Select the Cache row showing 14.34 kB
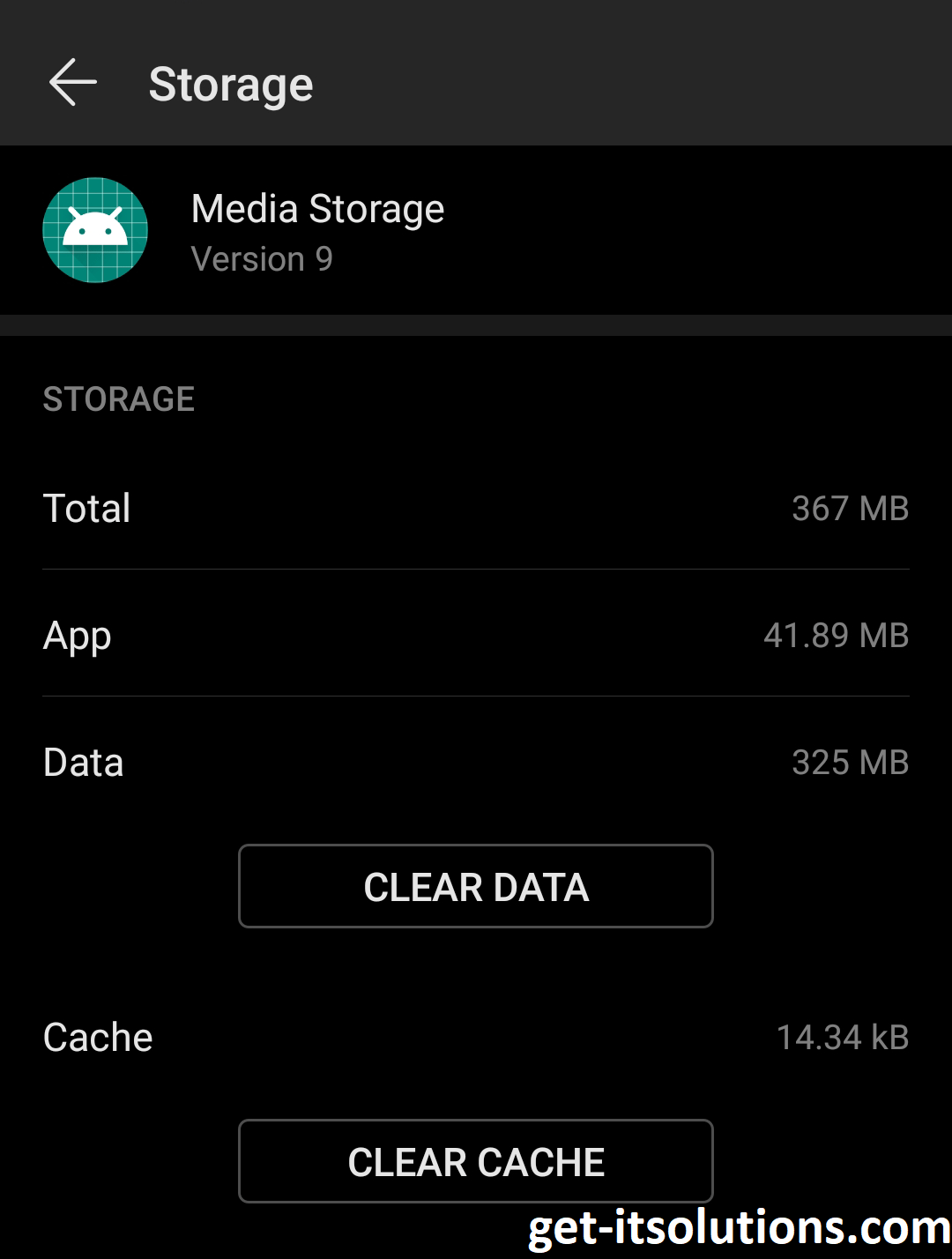This screenshot has height=1259, width=952. point(476,1037)
